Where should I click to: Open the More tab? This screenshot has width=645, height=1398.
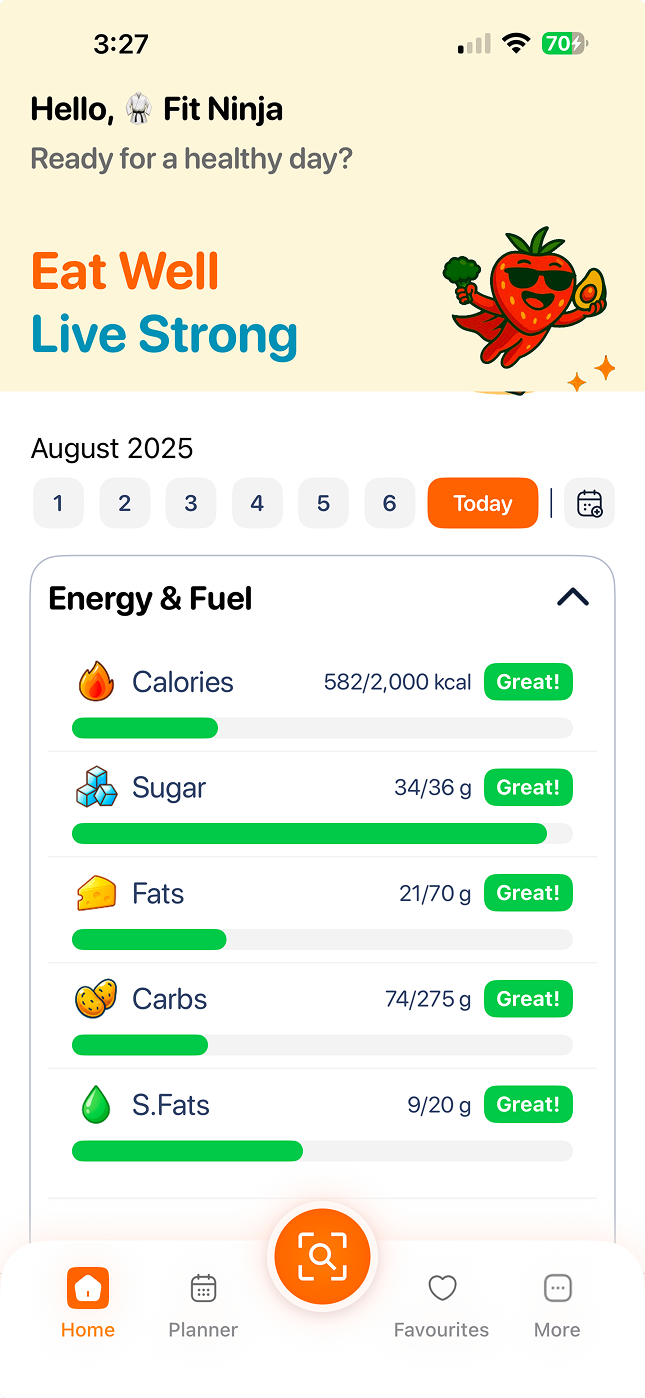point(557,1306)
